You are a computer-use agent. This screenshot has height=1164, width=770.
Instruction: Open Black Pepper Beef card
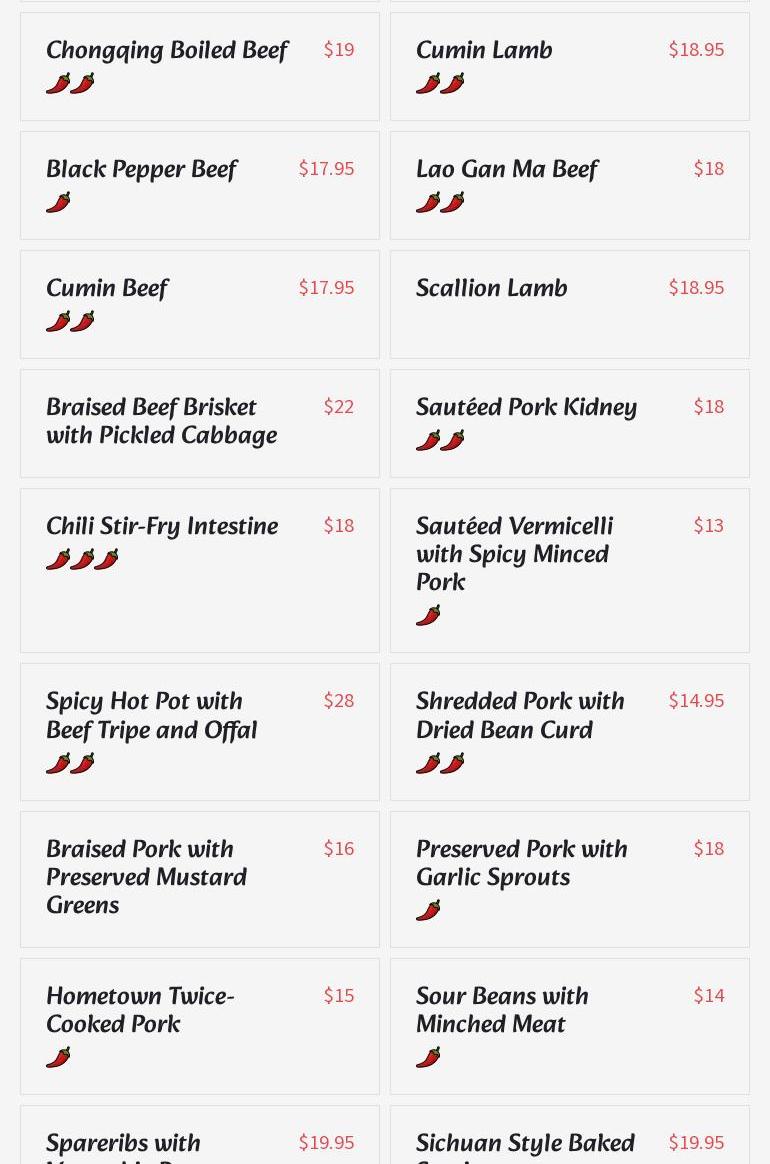tap(141, 170)
